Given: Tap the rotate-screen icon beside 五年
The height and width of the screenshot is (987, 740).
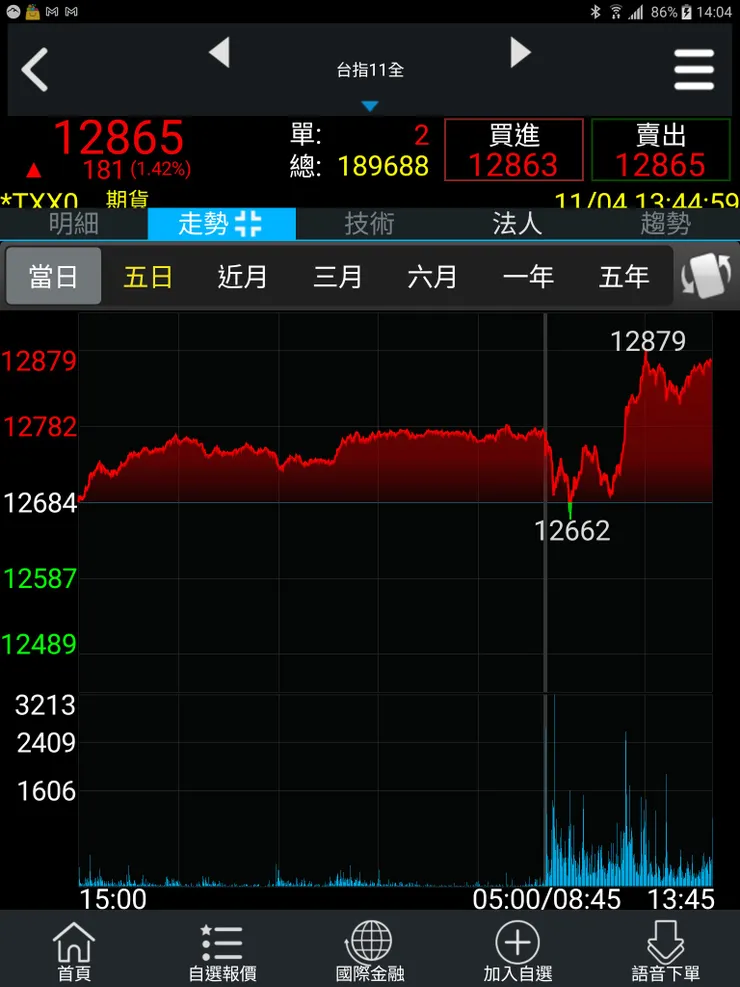Looking at the screenshot, I should (x=707, y=277).
